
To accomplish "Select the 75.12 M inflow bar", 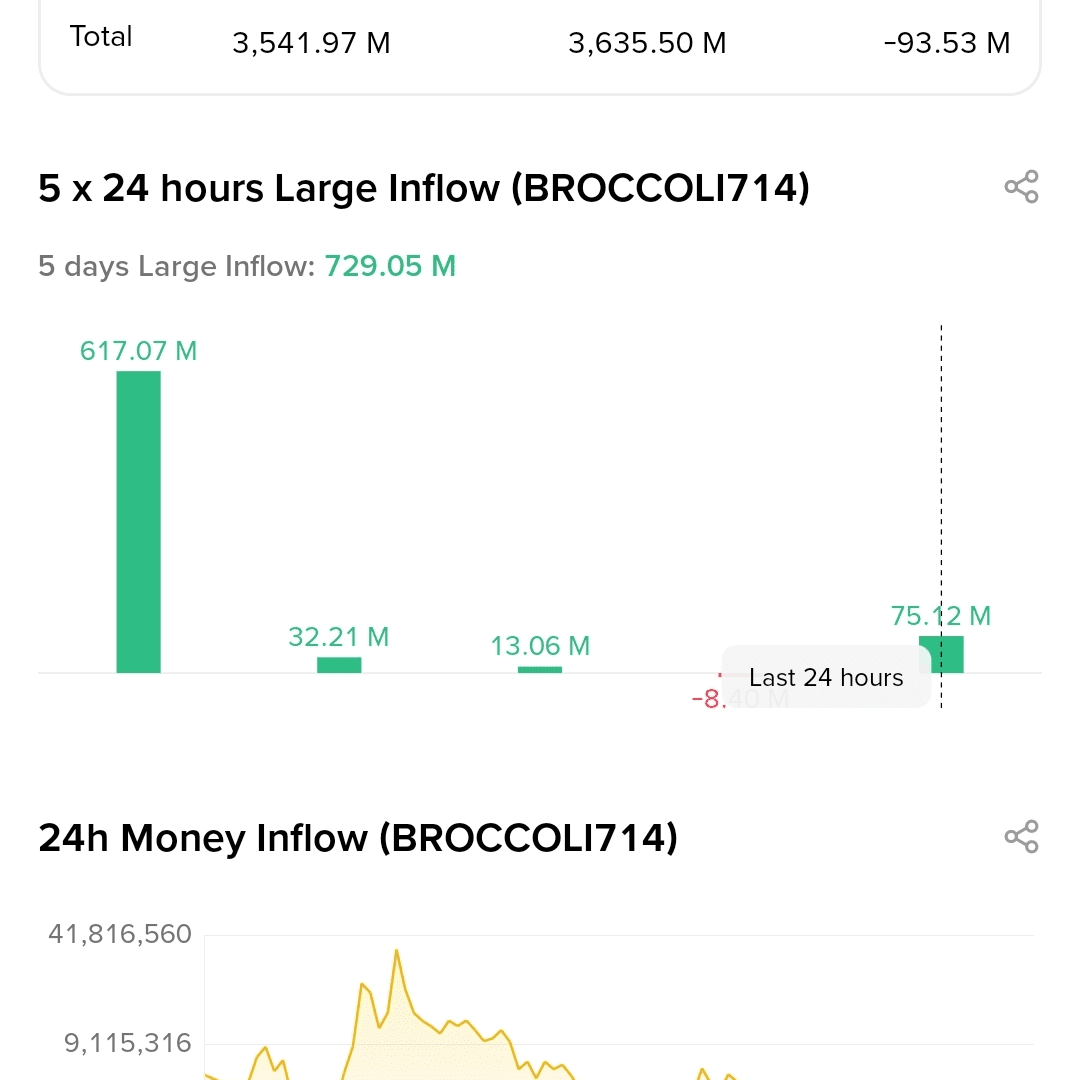I will 948,654.
